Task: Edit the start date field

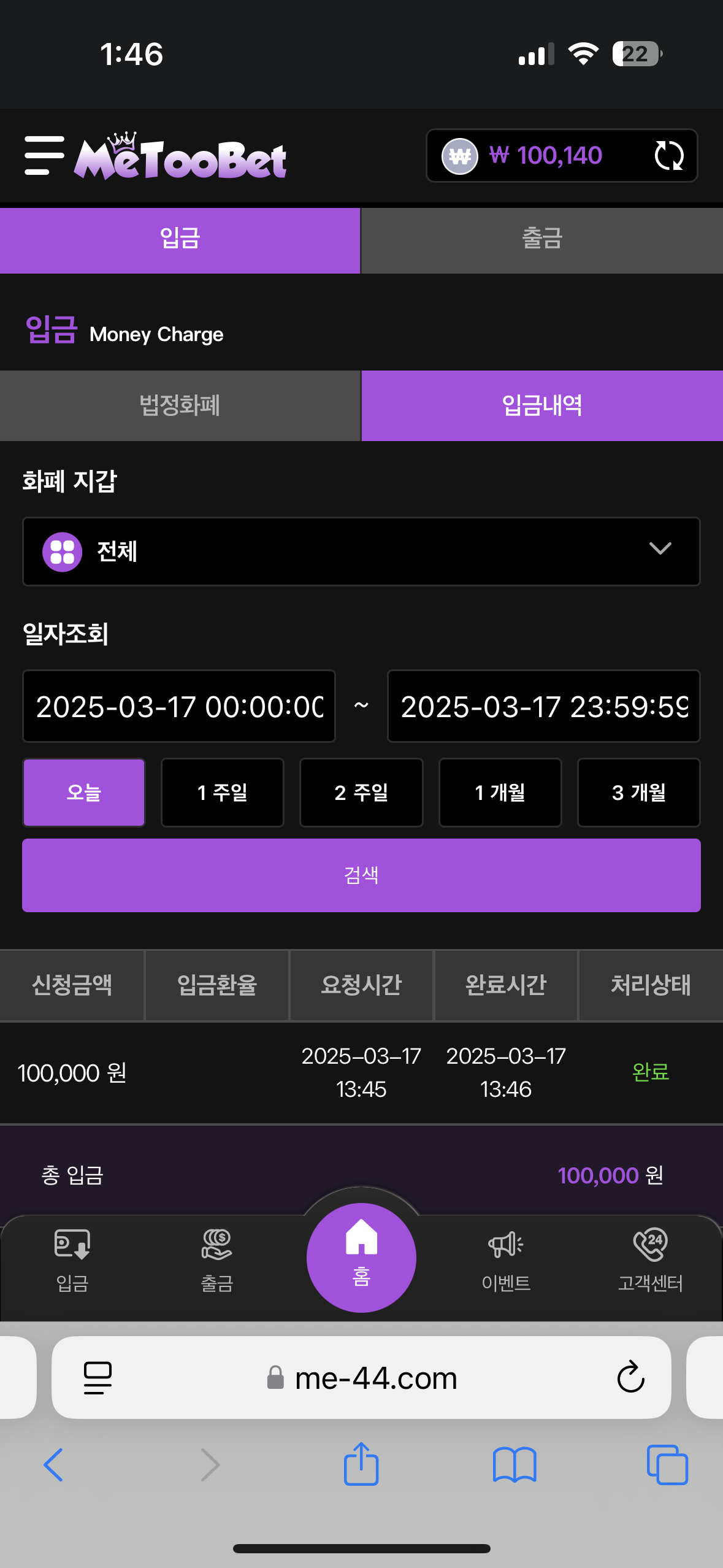Action: (x=179, y=706)
